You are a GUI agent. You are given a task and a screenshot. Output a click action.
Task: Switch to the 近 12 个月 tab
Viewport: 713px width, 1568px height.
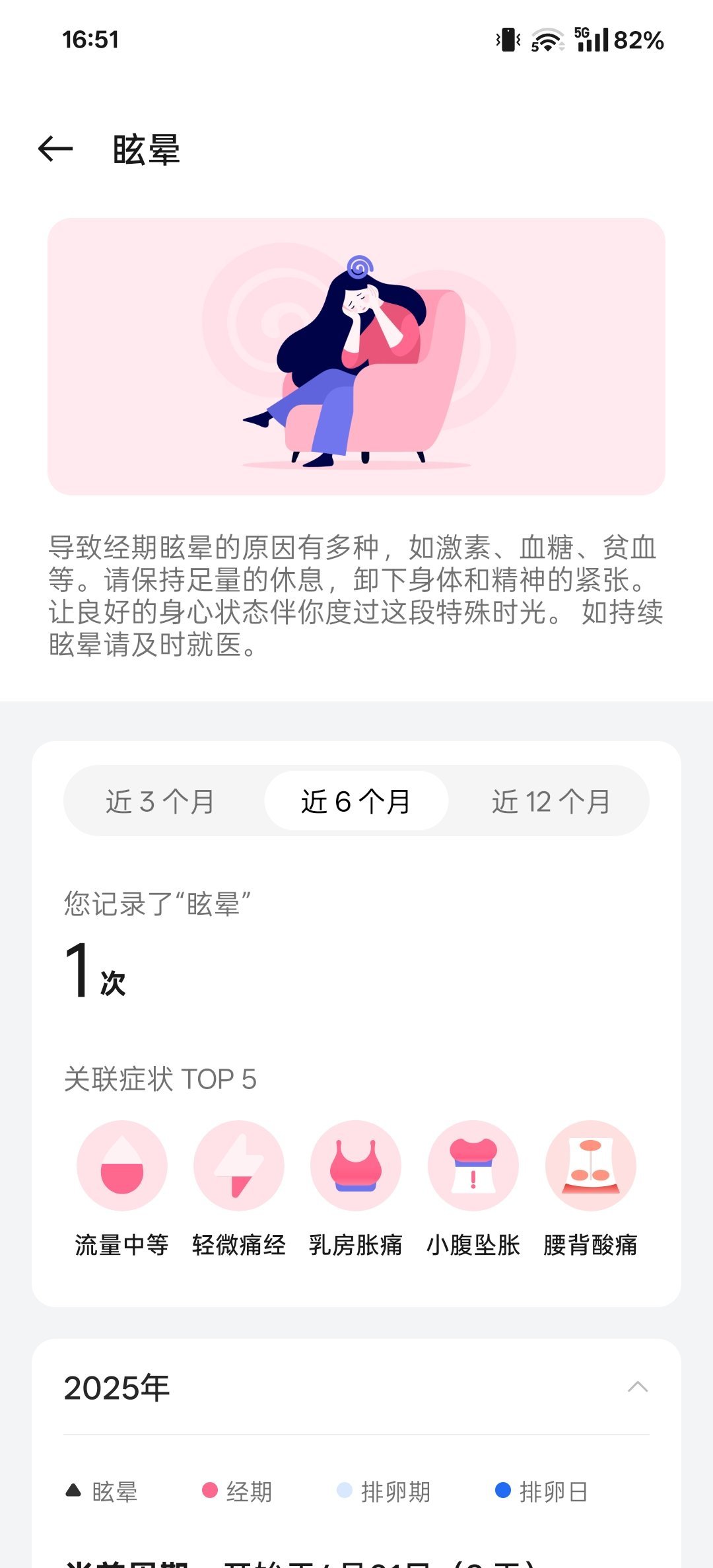551,801
